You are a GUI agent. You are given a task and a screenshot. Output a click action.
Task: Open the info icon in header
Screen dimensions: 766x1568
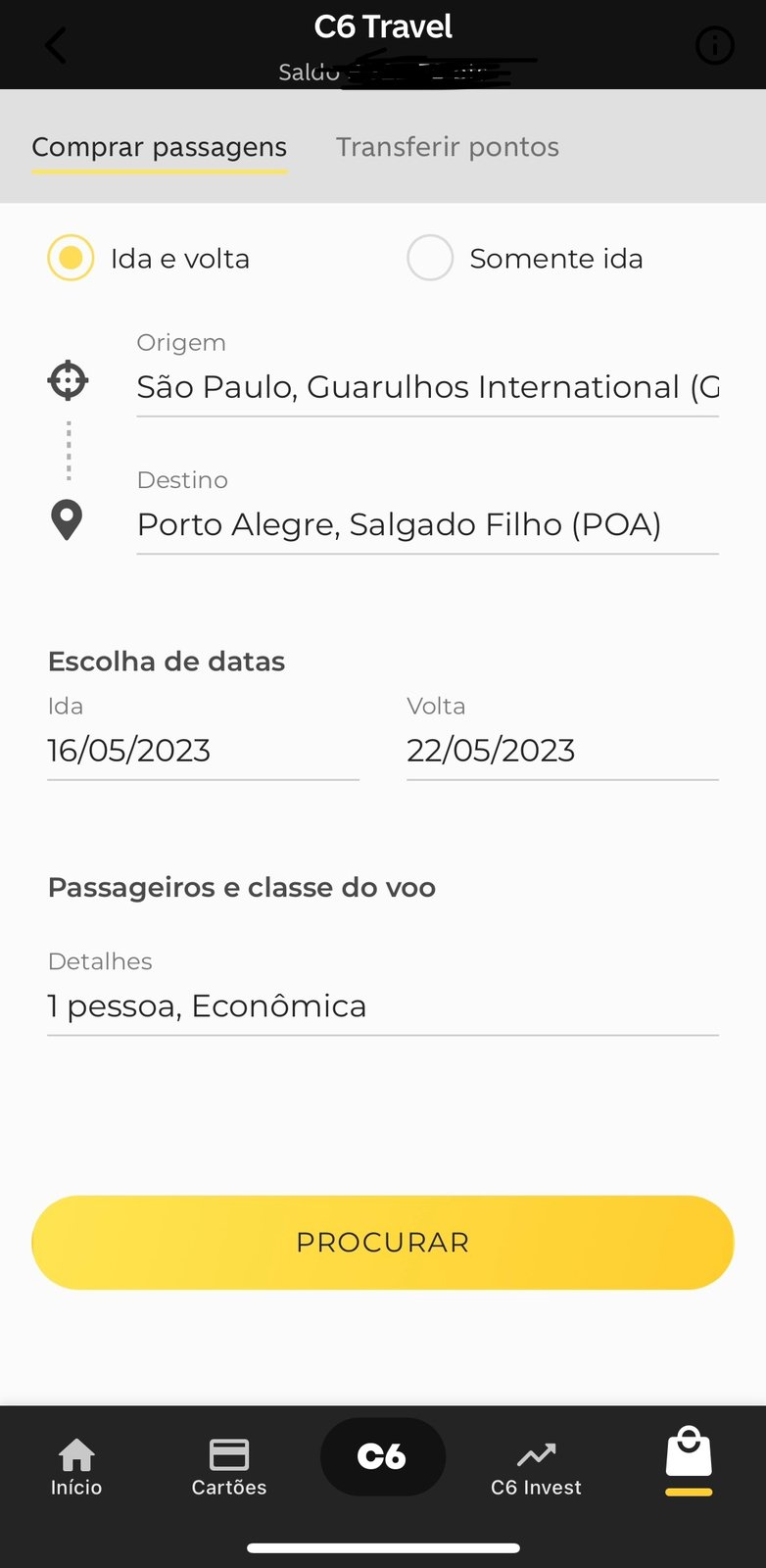click(714, 45)
